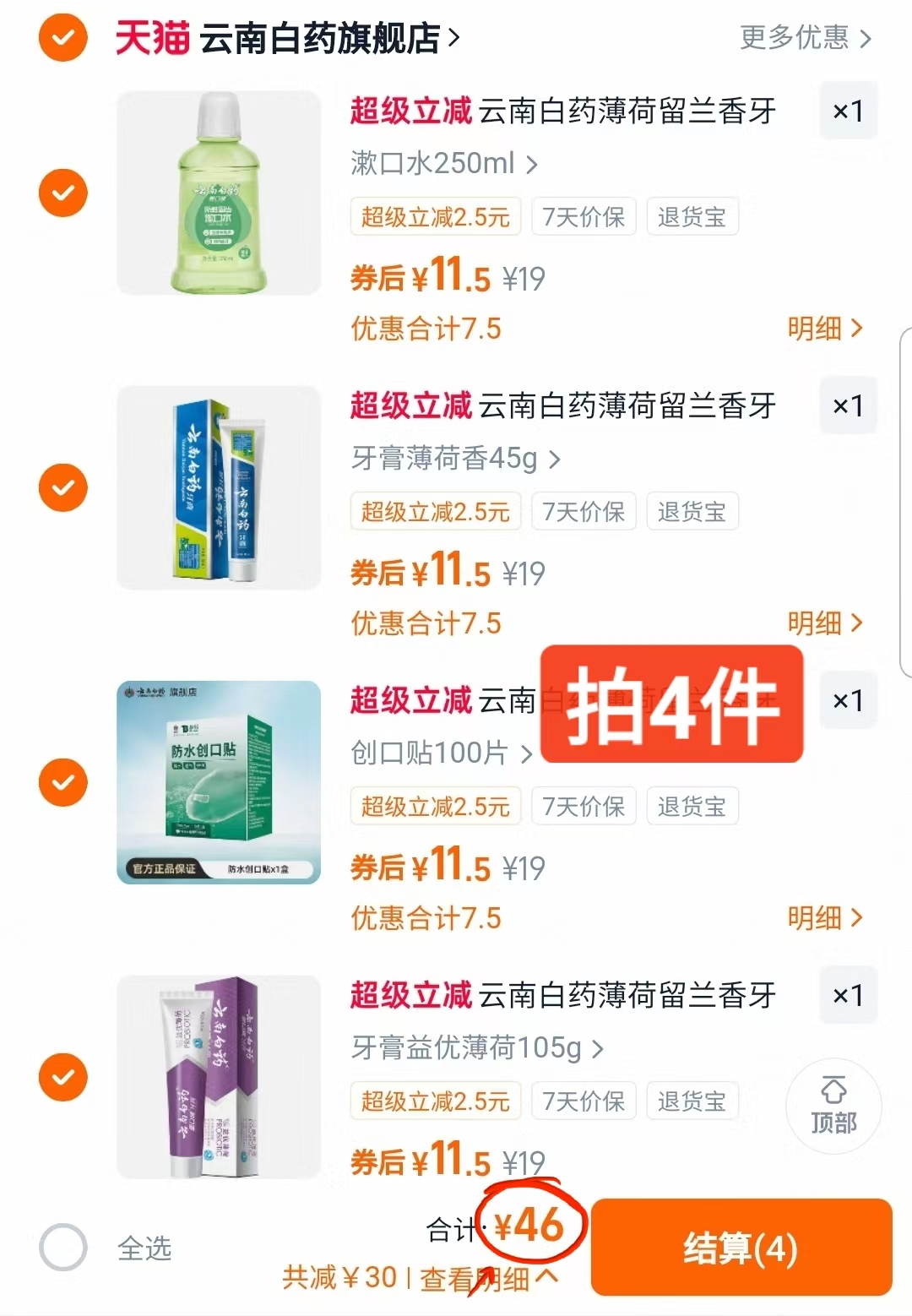Tap 更多优惠 to view more promotions
The height and width of the screenshot is (1316, 912).
tap(794, 38)
